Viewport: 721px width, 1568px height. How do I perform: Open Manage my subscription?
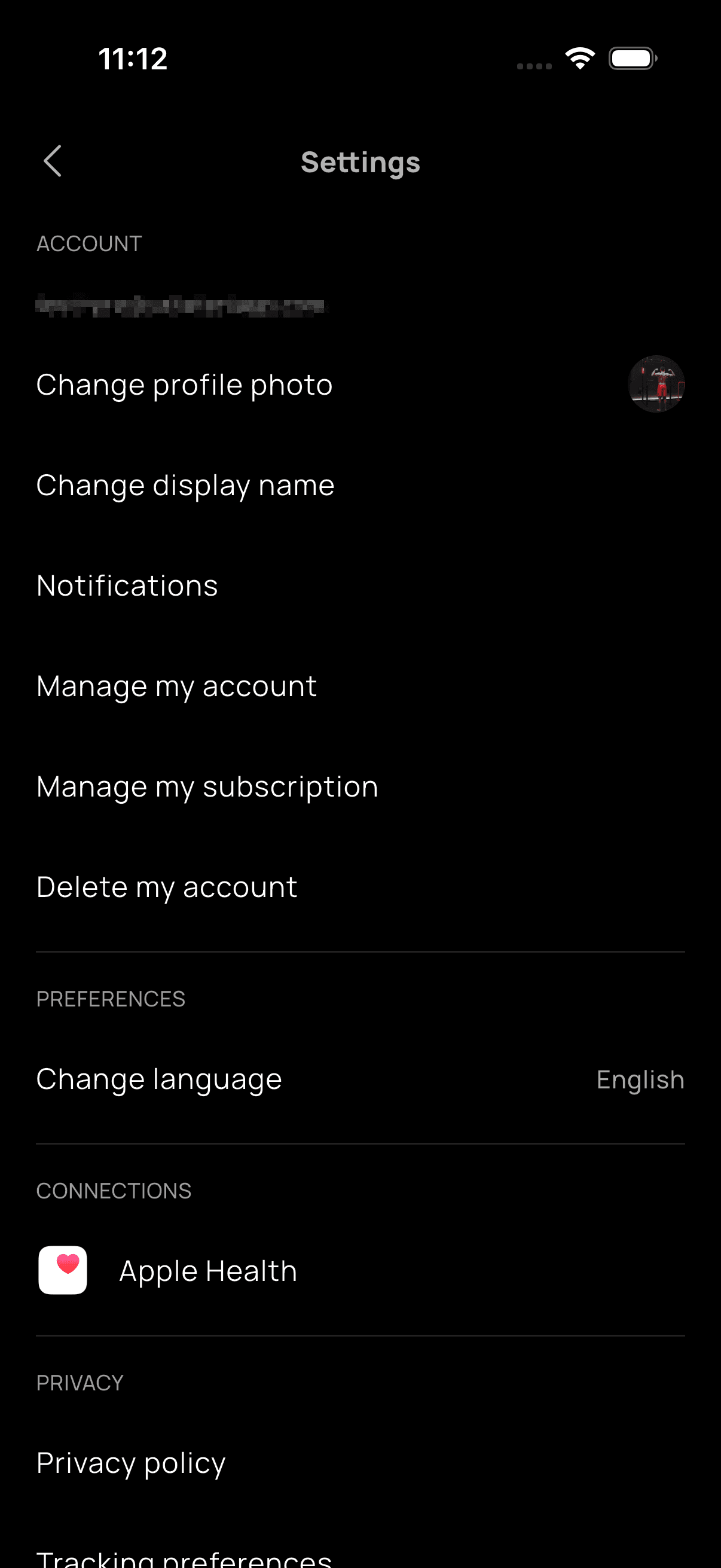pos(207,786)
